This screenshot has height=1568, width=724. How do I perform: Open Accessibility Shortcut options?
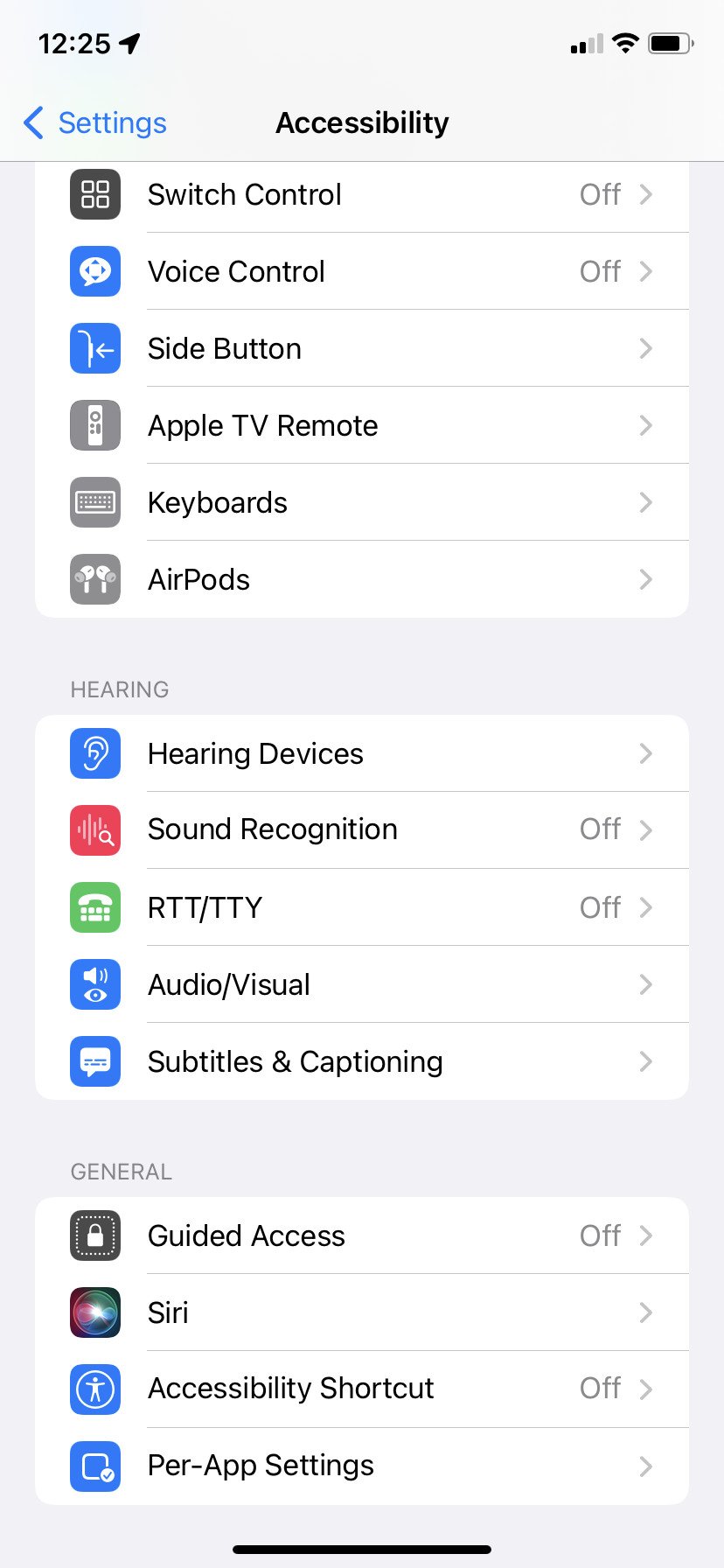[362, 1389]
